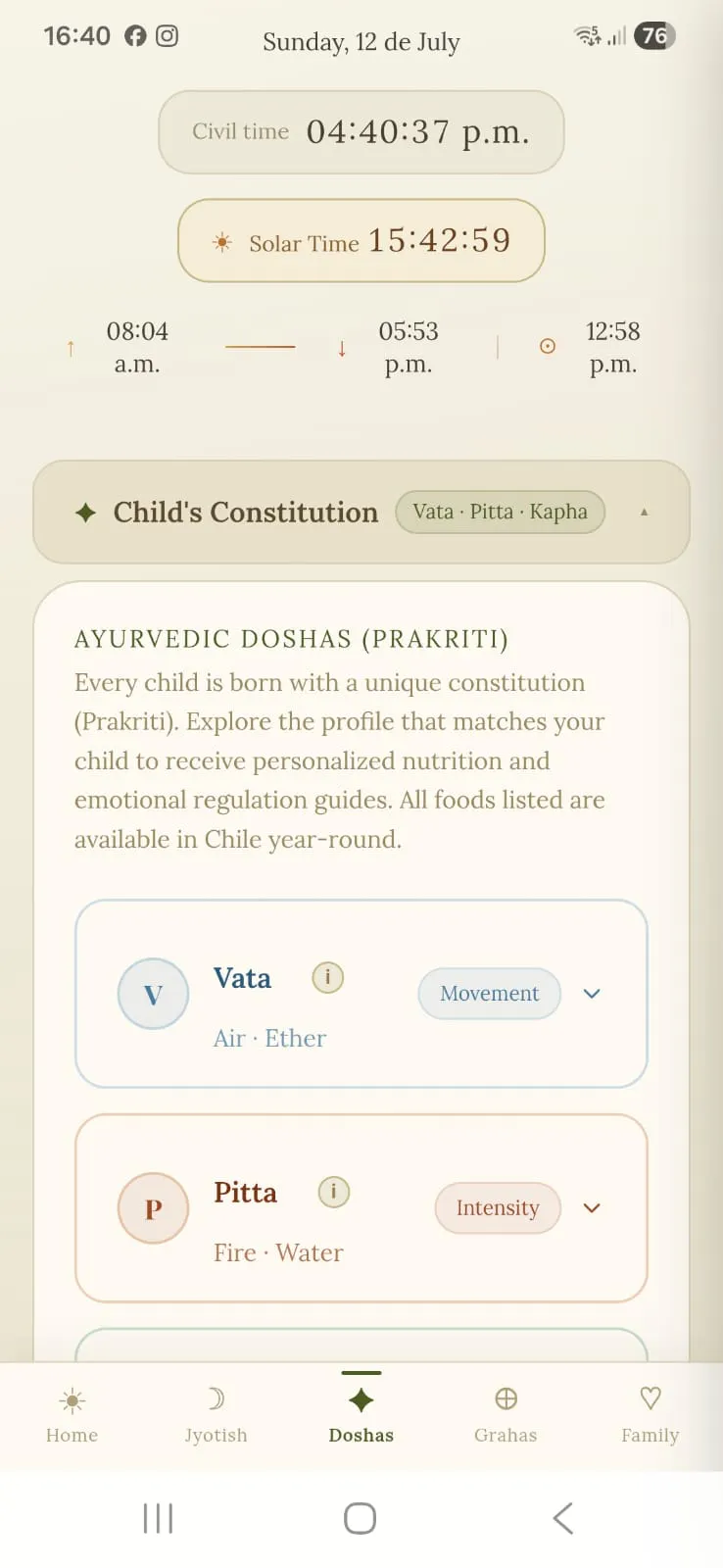Go to the Grahas tab
The width and height of the screenshot is (723, 1568).
(506, 1415)
